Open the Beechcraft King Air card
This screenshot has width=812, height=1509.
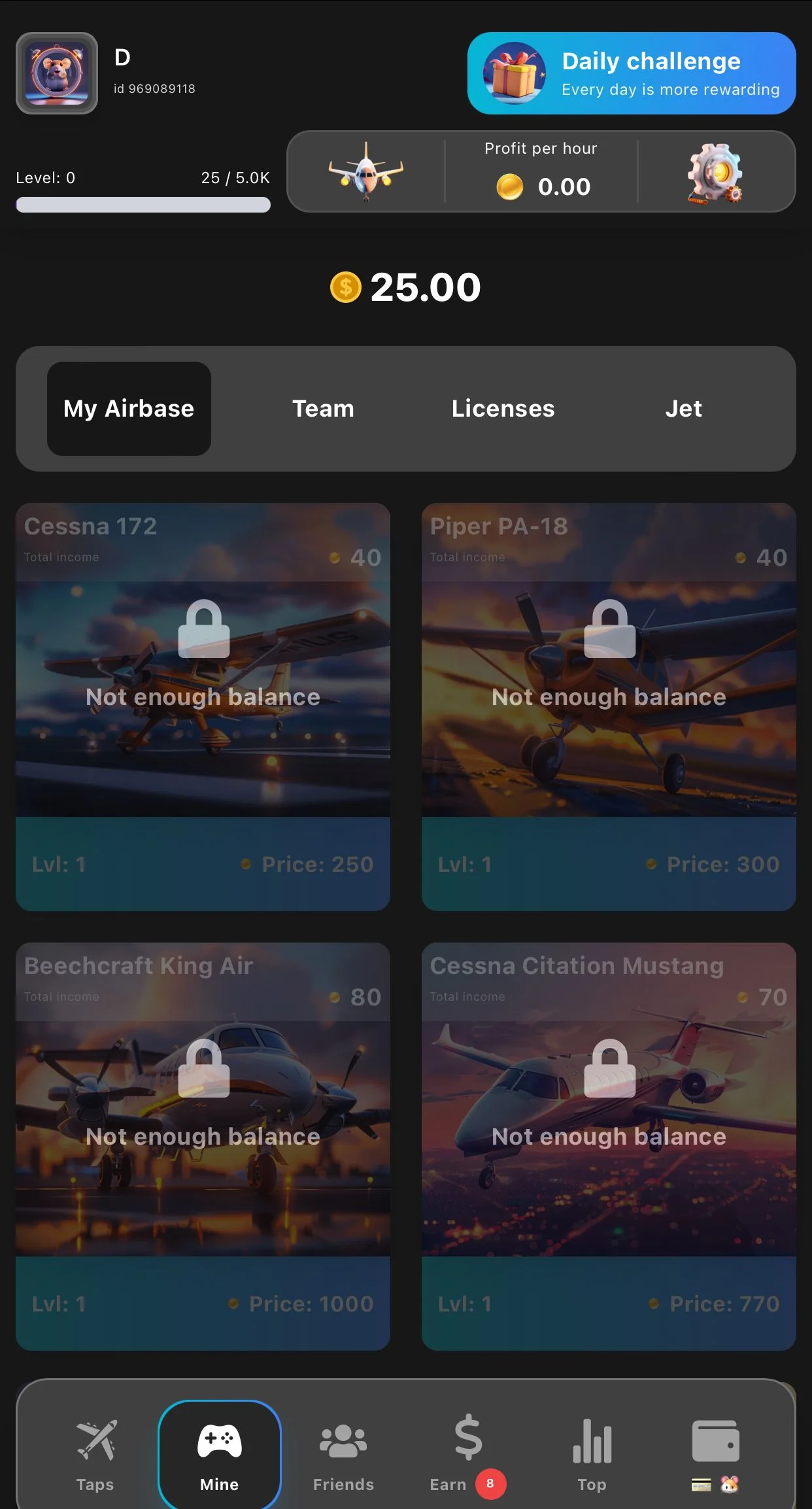point(203,1147)
